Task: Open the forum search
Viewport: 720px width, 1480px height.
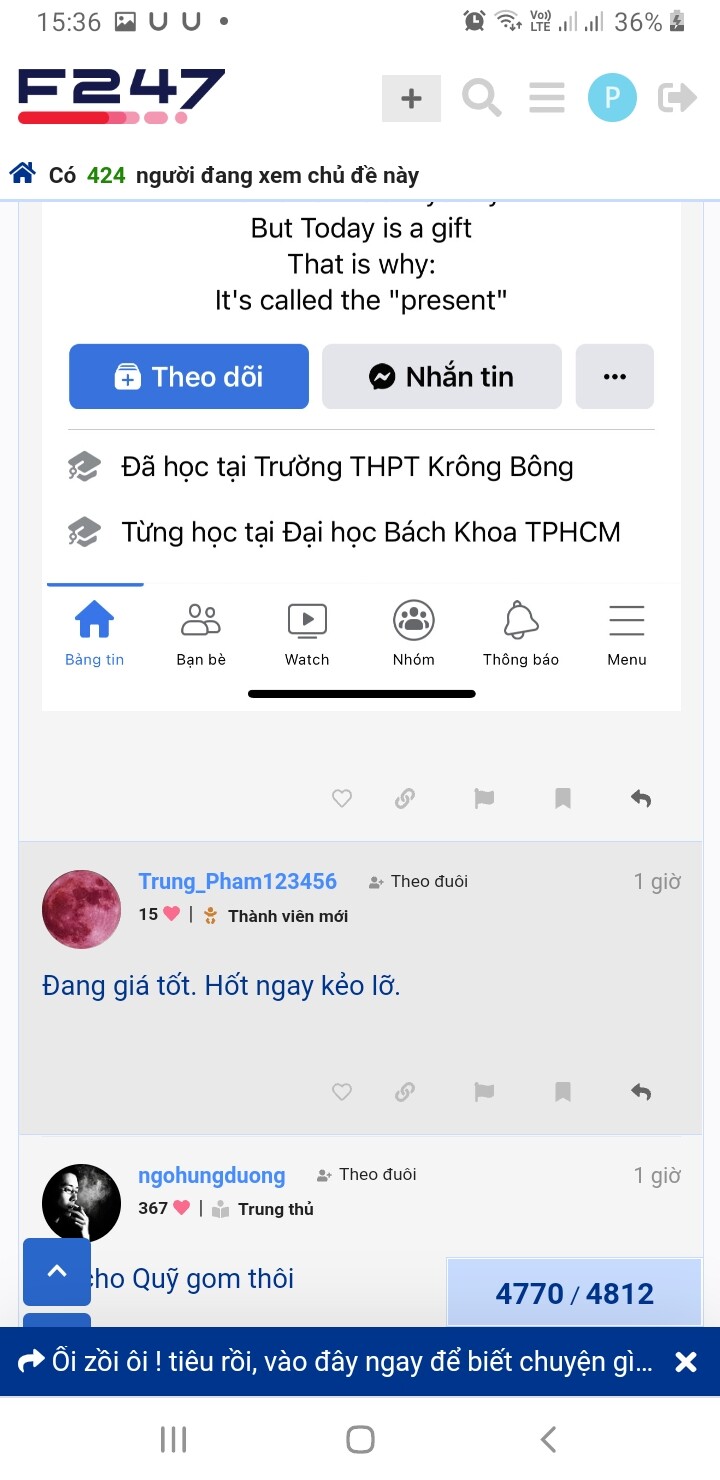Action: [481, 98]
